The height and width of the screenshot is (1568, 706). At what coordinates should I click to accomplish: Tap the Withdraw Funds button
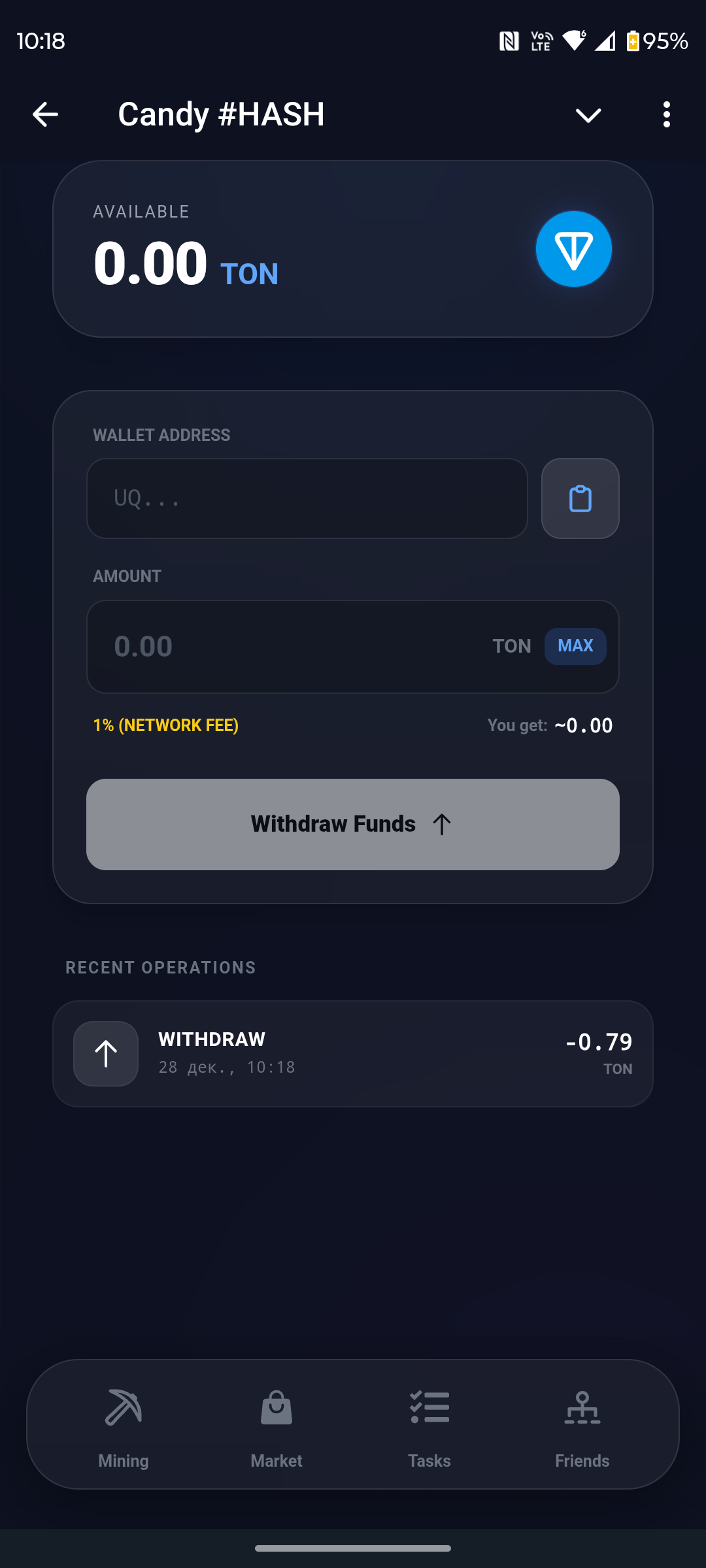pos(353,824)
